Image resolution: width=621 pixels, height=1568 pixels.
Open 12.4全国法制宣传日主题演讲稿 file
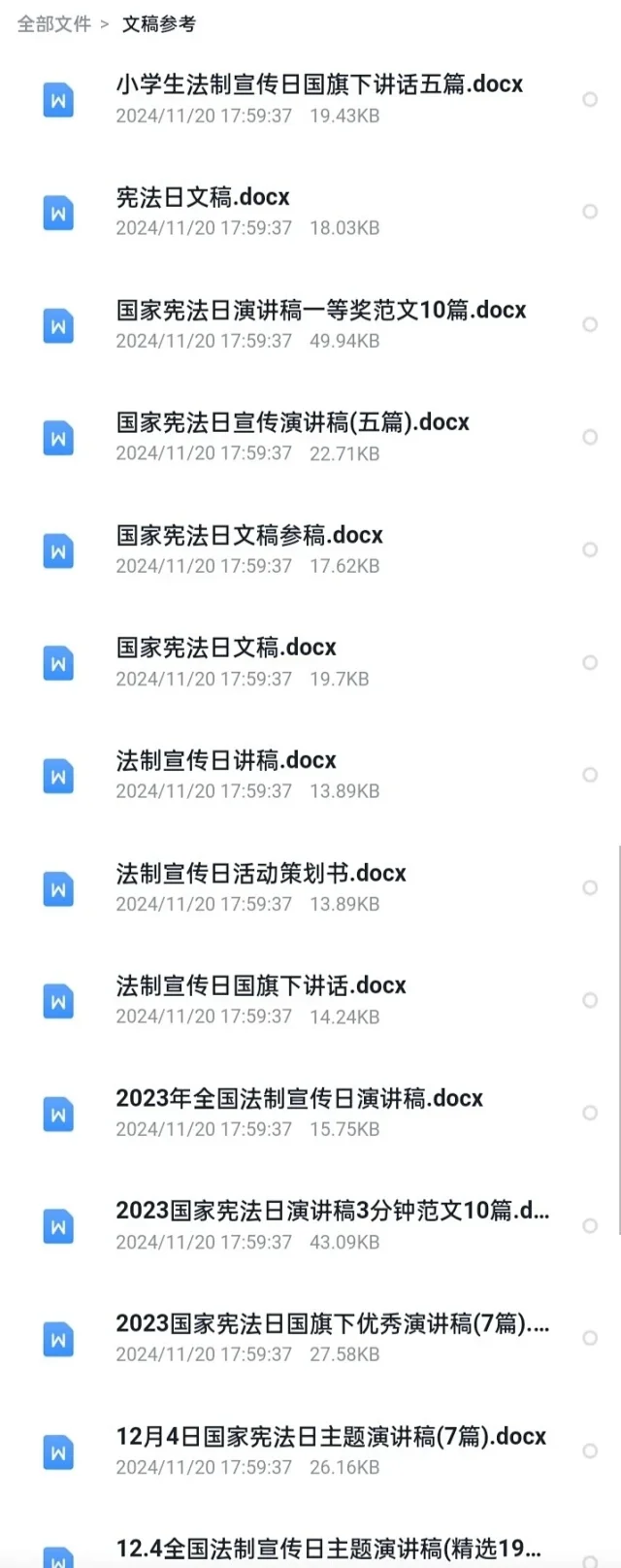pos(328,1549)
